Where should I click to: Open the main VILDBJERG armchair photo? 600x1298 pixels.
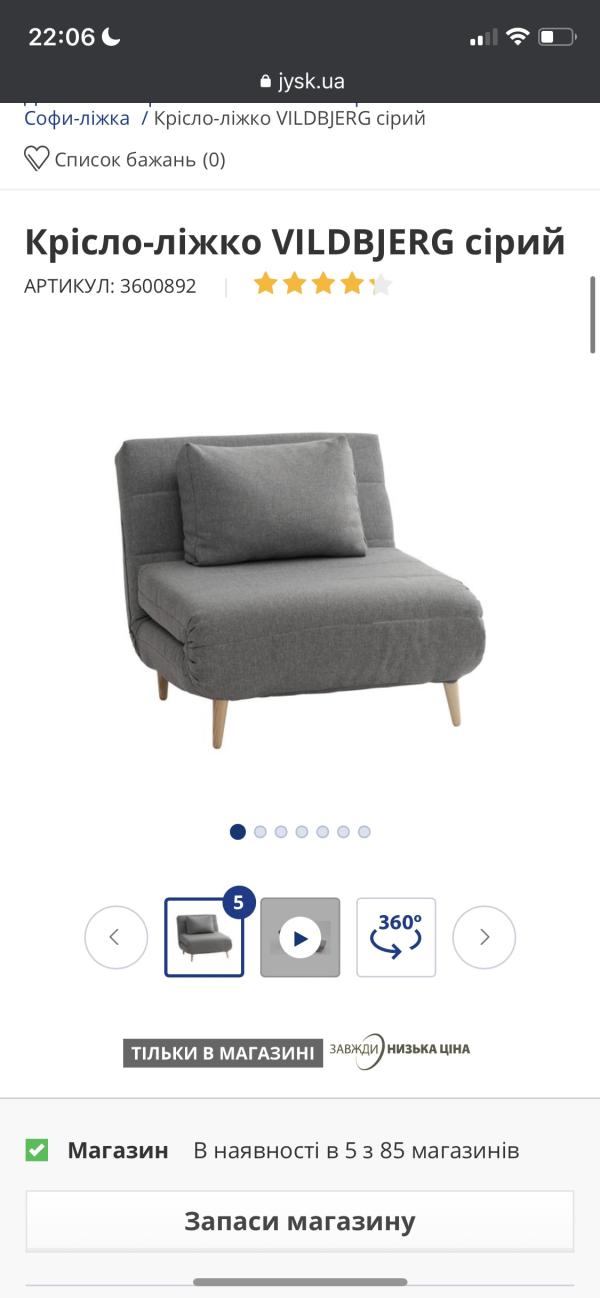(299, 590)
